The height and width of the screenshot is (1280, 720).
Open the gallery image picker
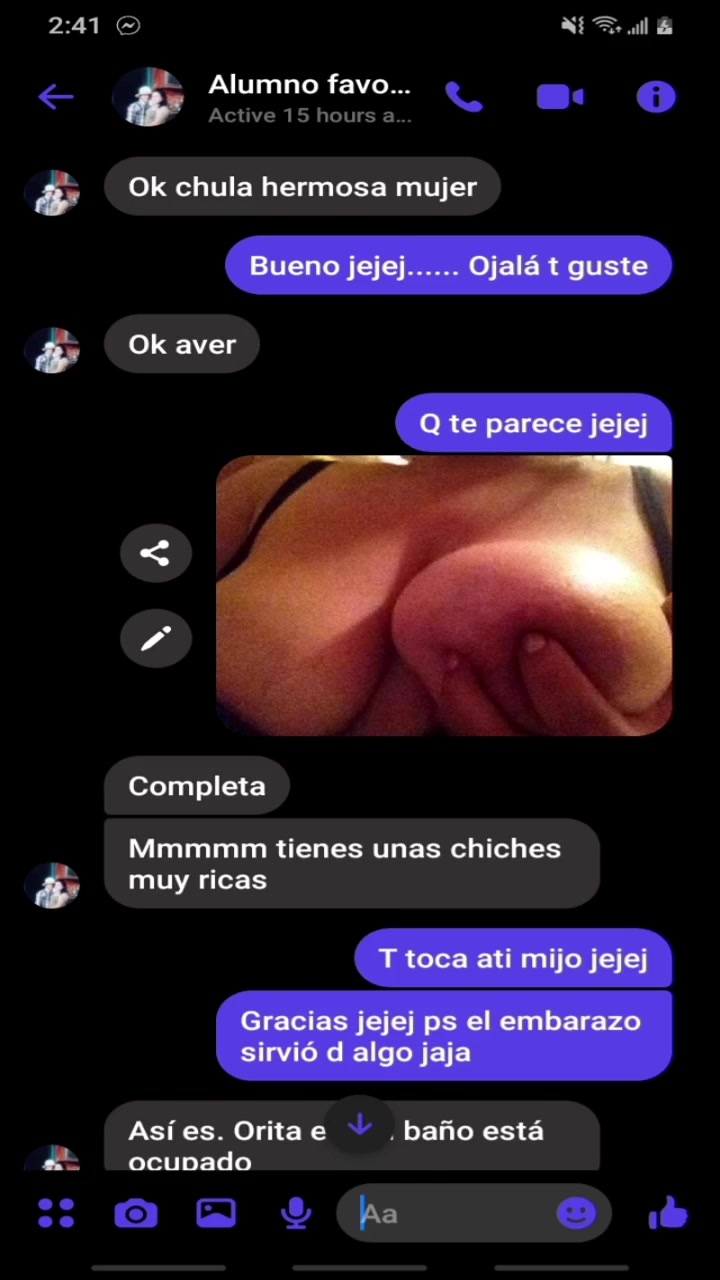pyautogui.click(x=216, y=1213)
